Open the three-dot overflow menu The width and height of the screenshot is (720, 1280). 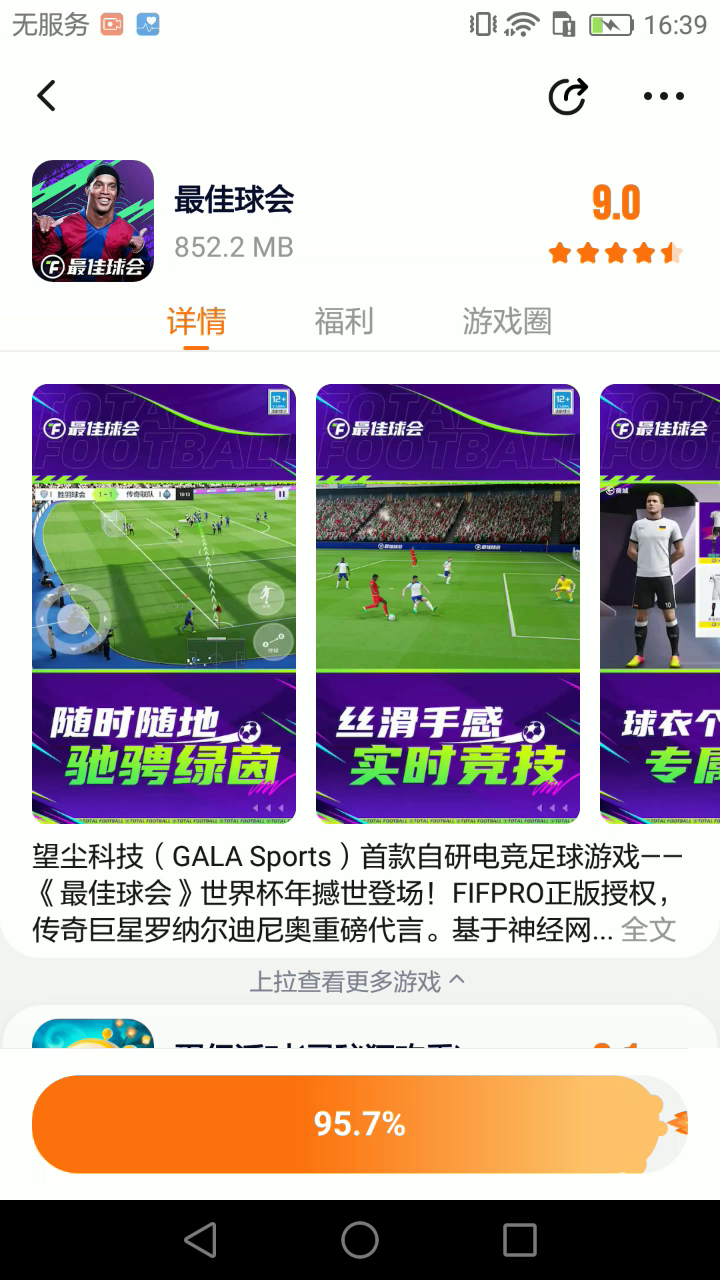click(663, 96)
